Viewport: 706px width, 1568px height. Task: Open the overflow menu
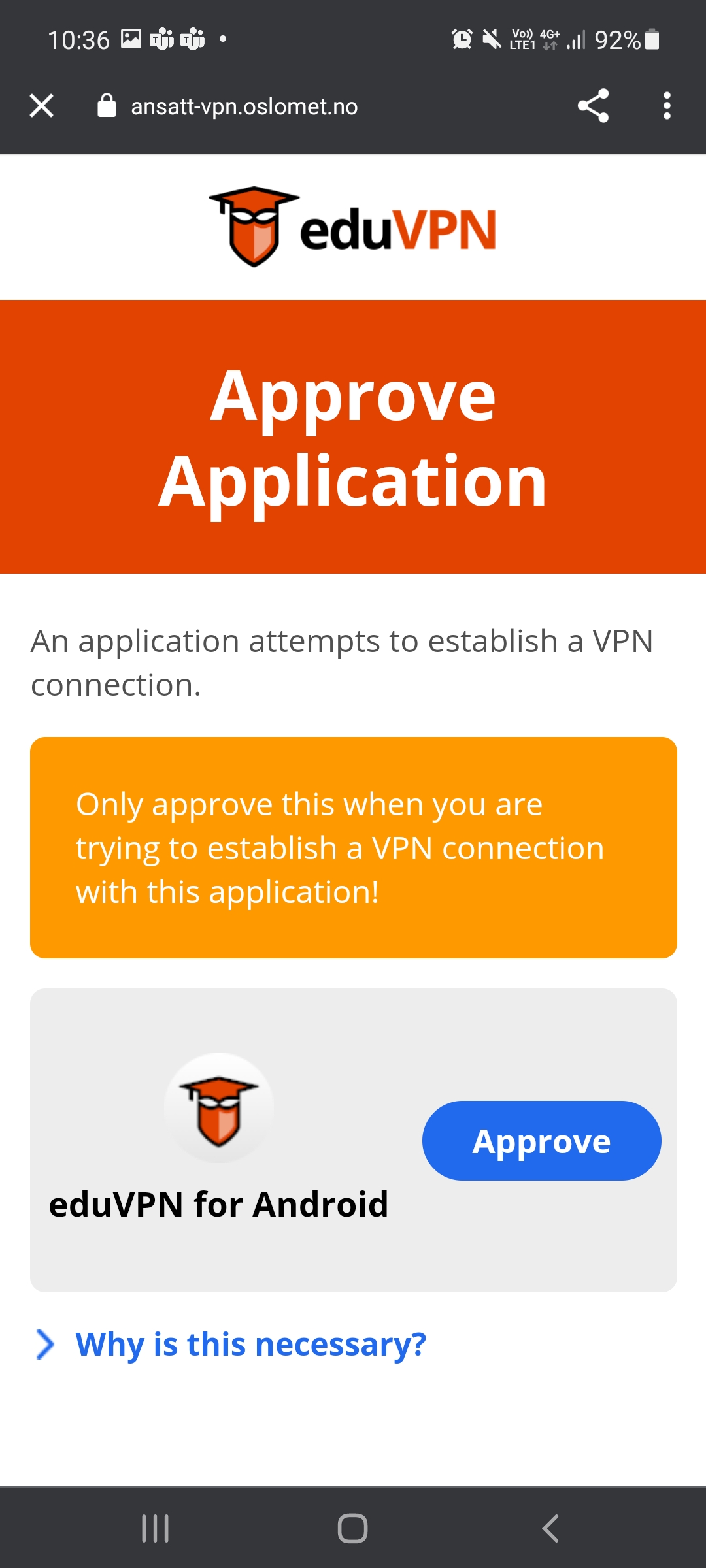[x=666, y=106]
